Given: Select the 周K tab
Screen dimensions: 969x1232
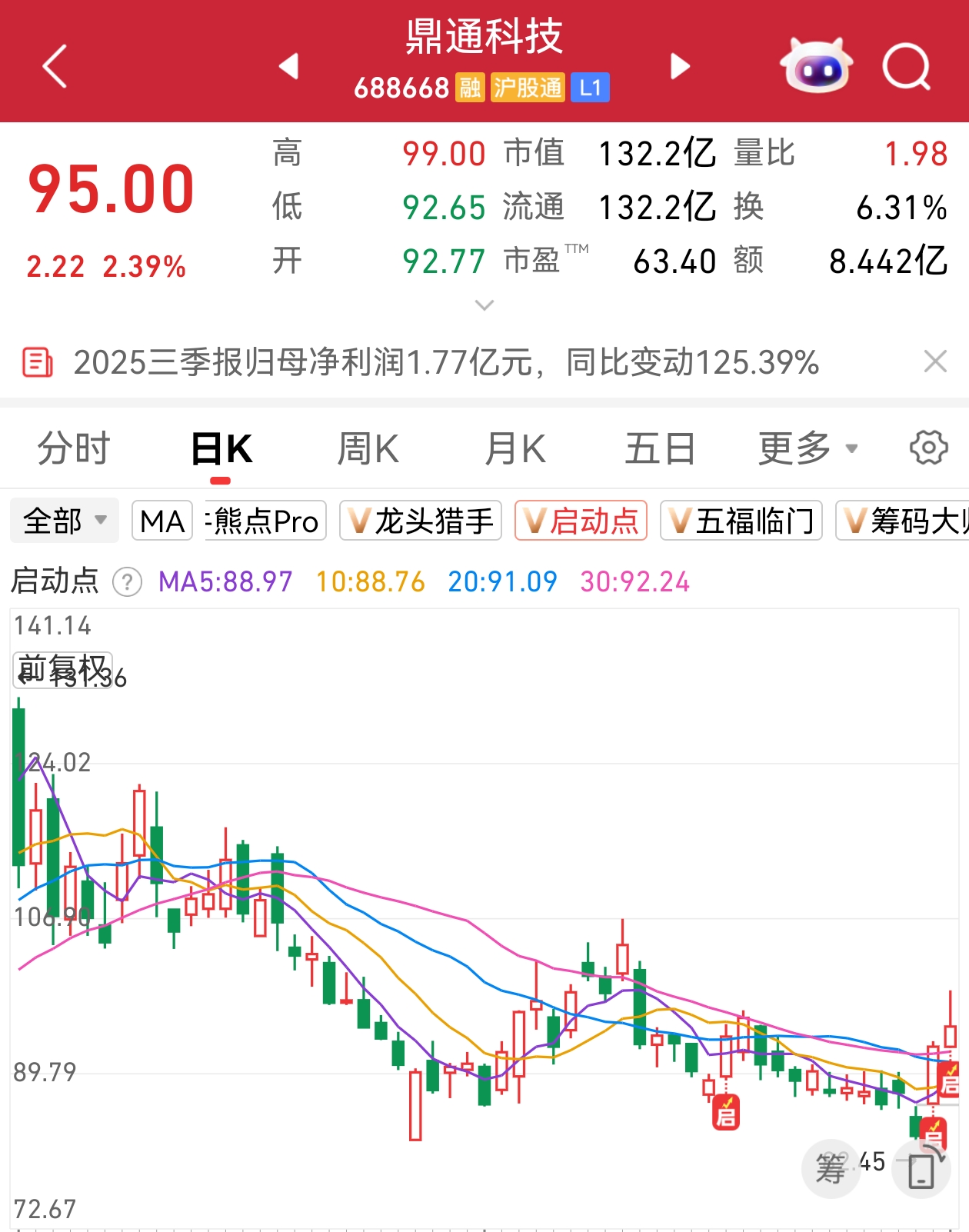Looking at the screenshot, I should (368, 448).
